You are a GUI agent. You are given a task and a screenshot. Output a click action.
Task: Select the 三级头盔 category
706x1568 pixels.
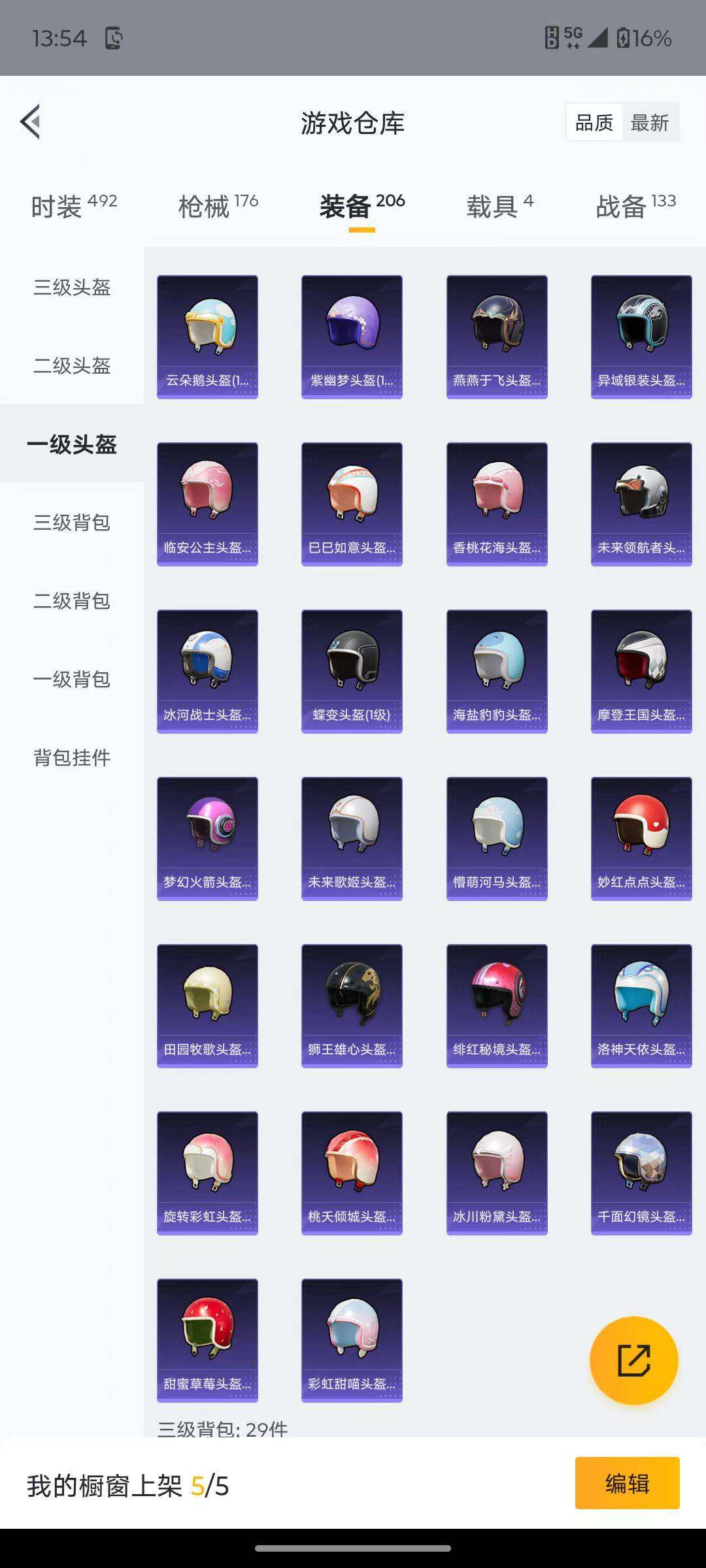(x=72, y=287)
